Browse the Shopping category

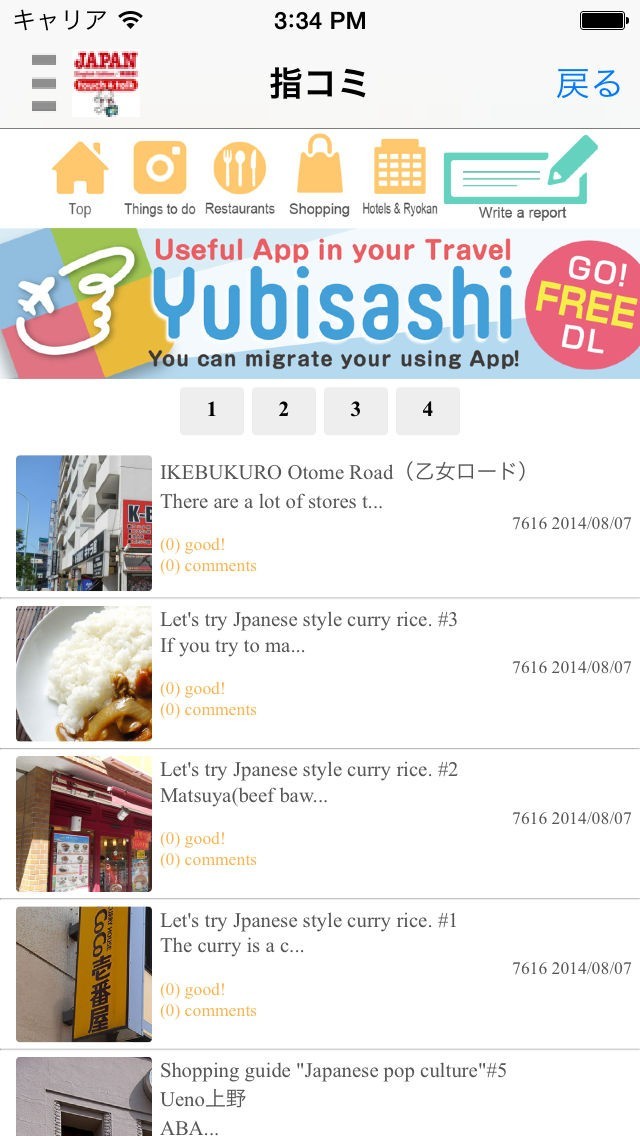tap(319, 177)
